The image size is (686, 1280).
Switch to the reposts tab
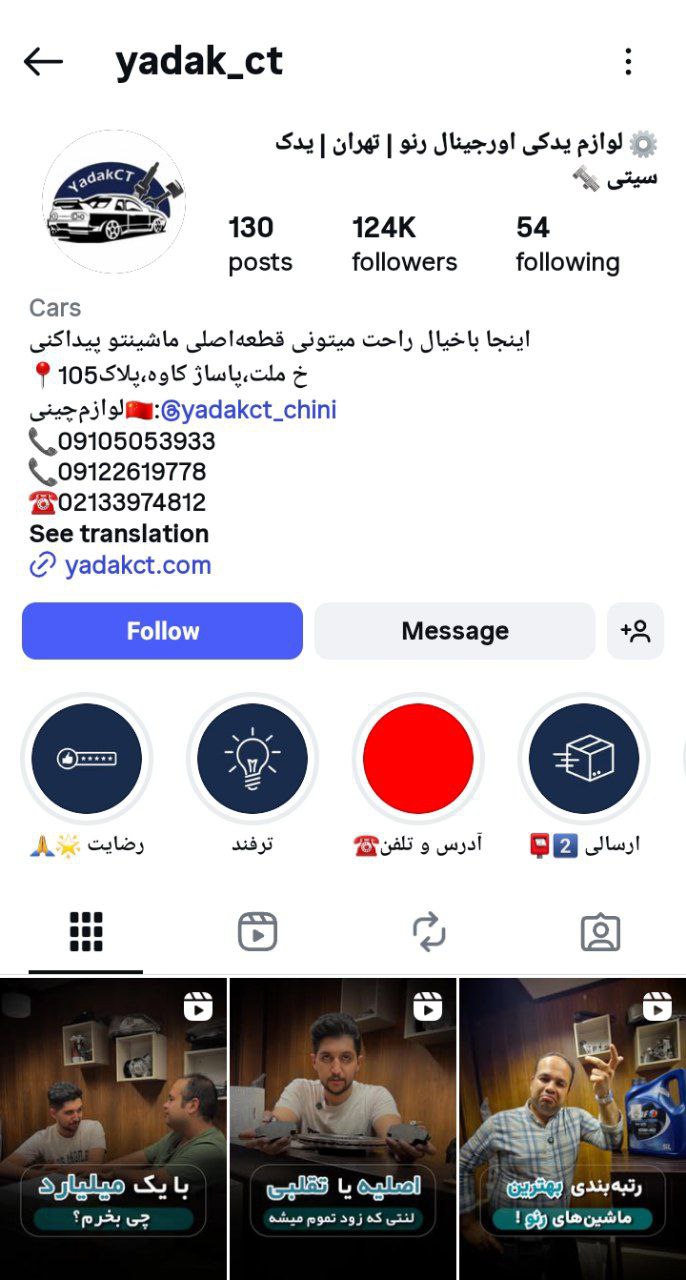[429, 932]
